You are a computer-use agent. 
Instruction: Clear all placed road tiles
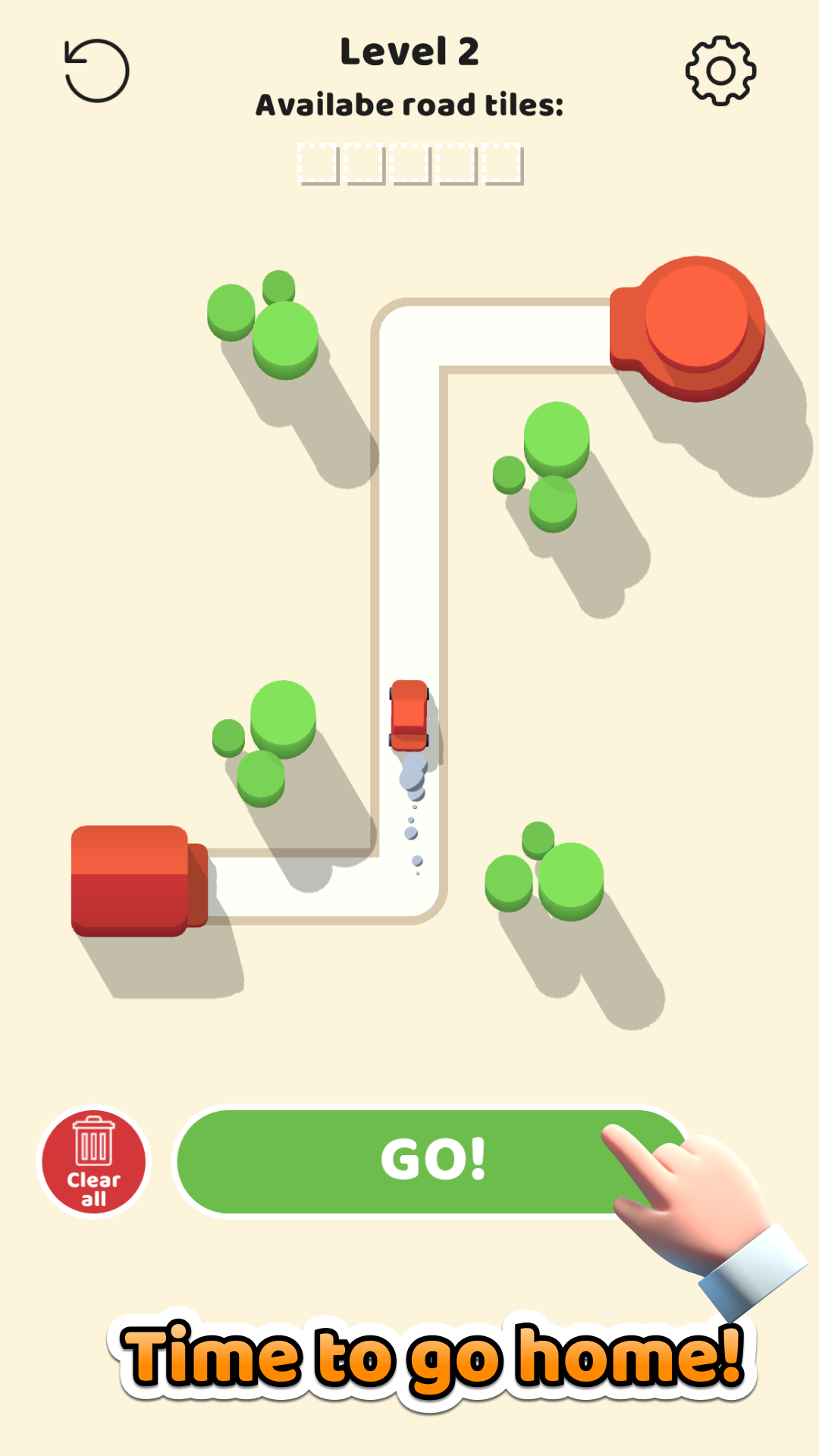click(x=94, y=1162)
